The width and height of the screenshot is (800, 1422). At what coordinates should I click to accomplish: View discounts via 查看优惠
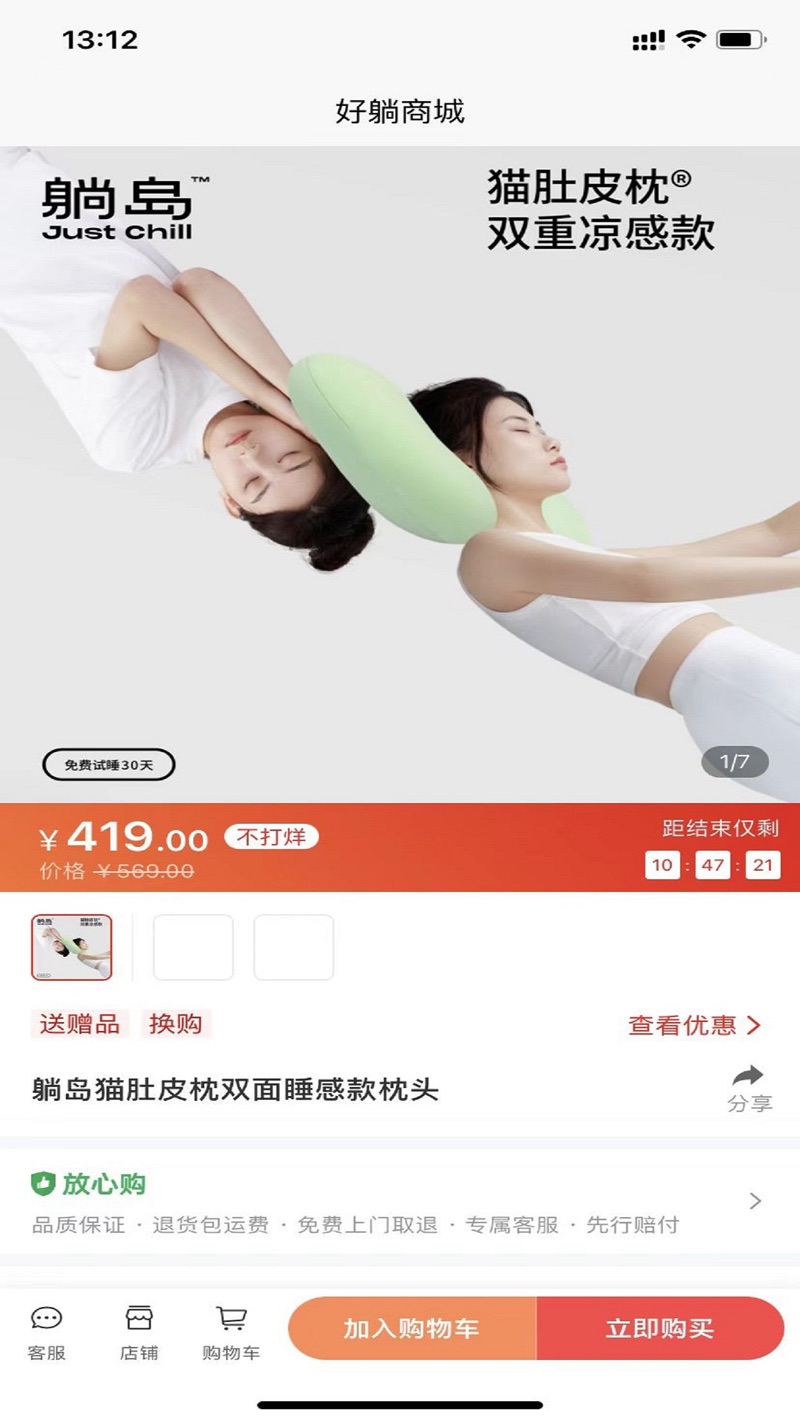[x=694, y=1025]
